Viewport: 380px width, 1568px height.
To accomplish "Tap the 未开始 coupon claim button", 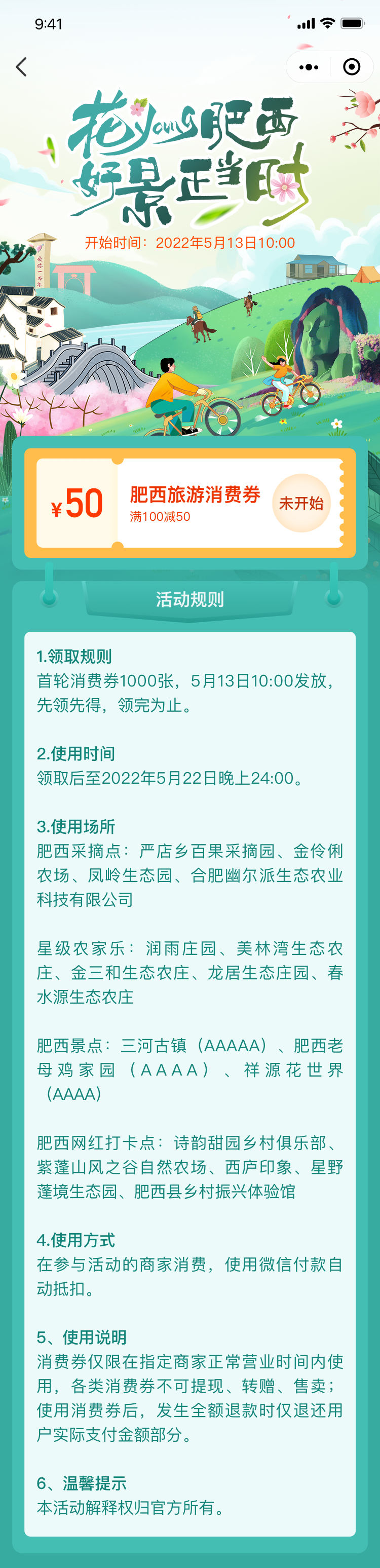I will (301, 504).
